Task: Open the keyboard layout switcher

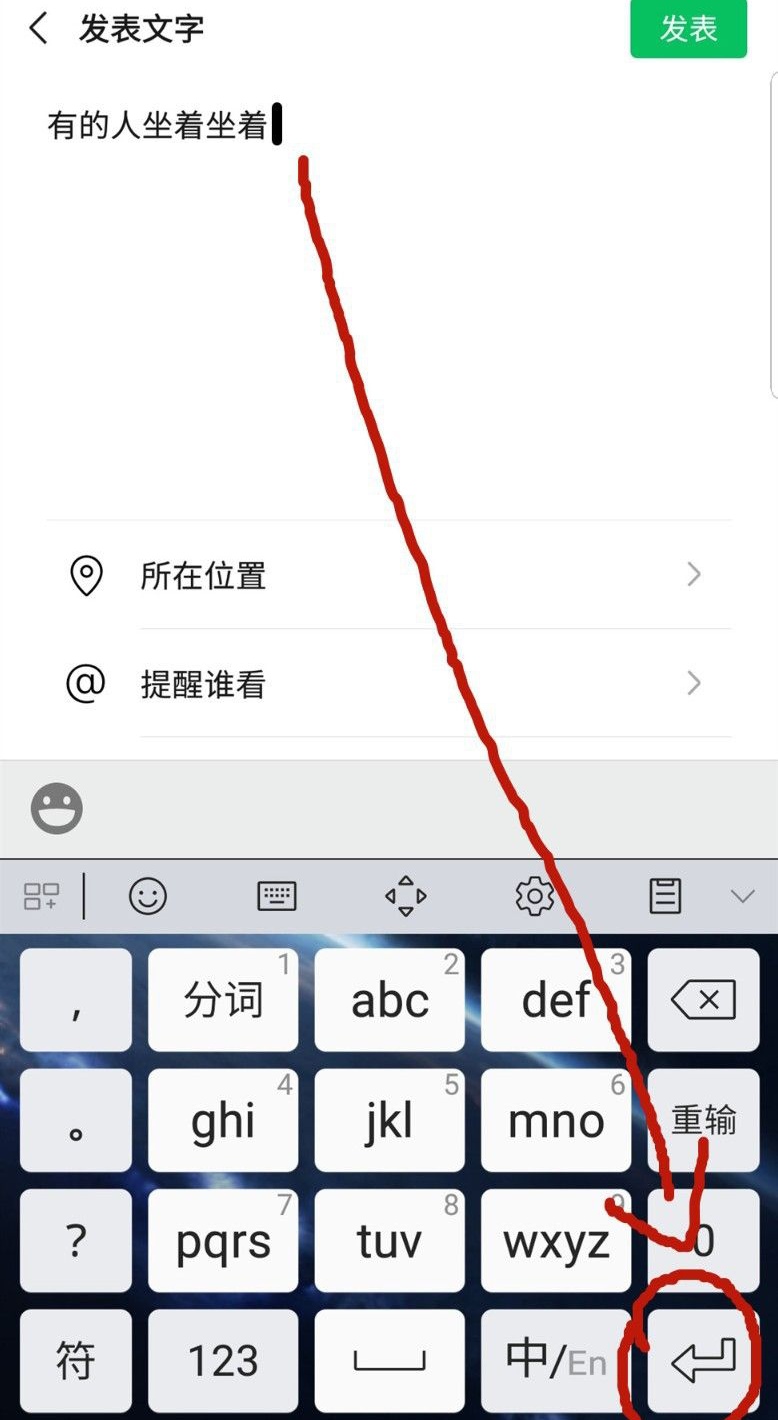Action: (x=277, y=896)
